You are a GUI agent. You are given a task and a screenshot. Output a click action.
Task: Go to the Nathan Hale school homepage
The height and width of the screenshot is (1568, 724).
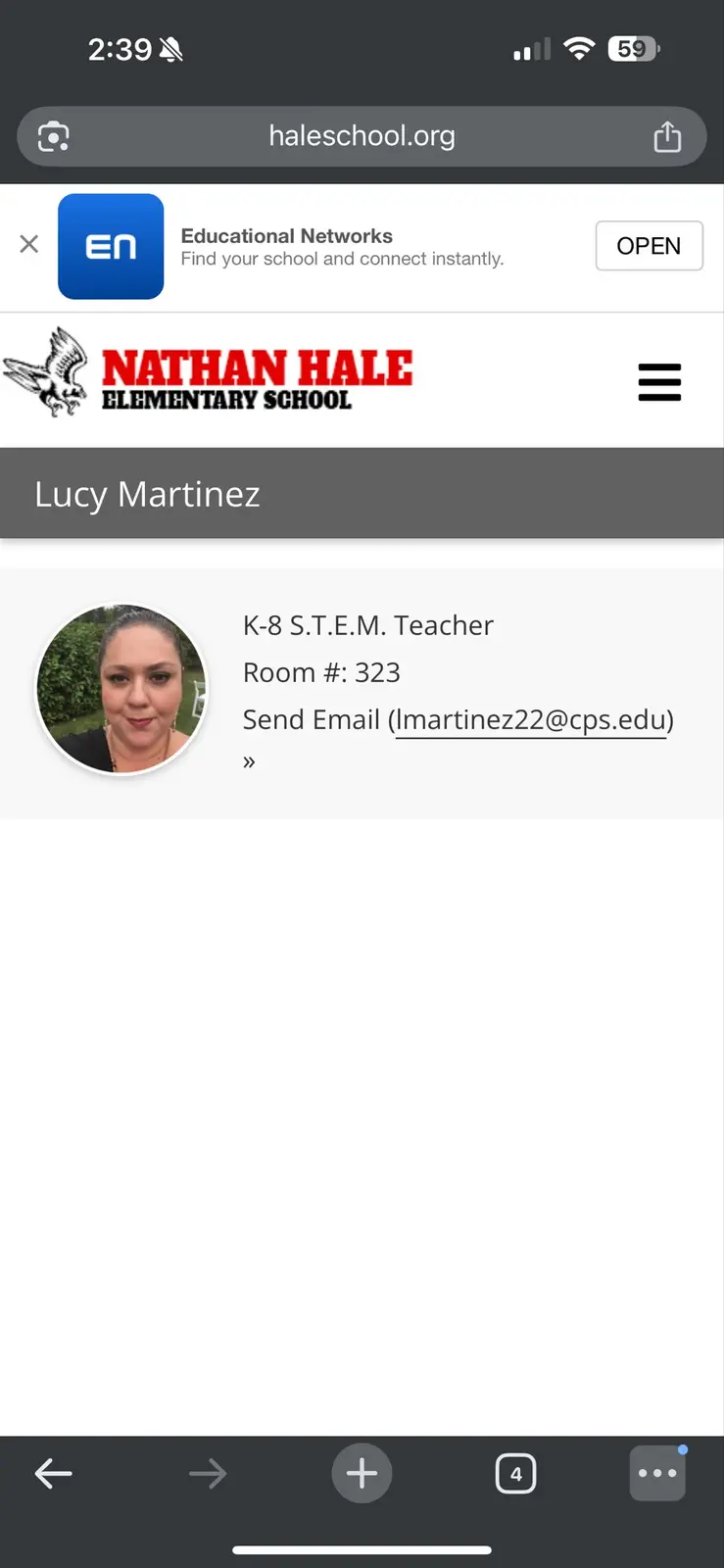[208, 374]
